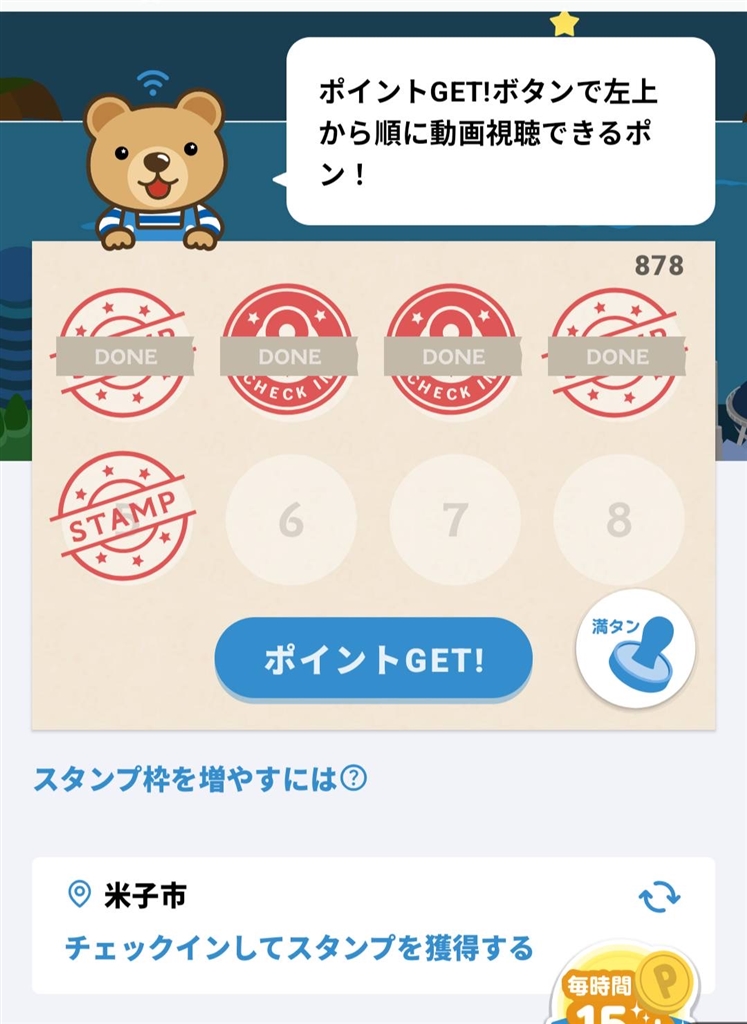Tap チェックインしてスタンプを獲得する
Screen dimensions: 747x1024
click(299, 947)
